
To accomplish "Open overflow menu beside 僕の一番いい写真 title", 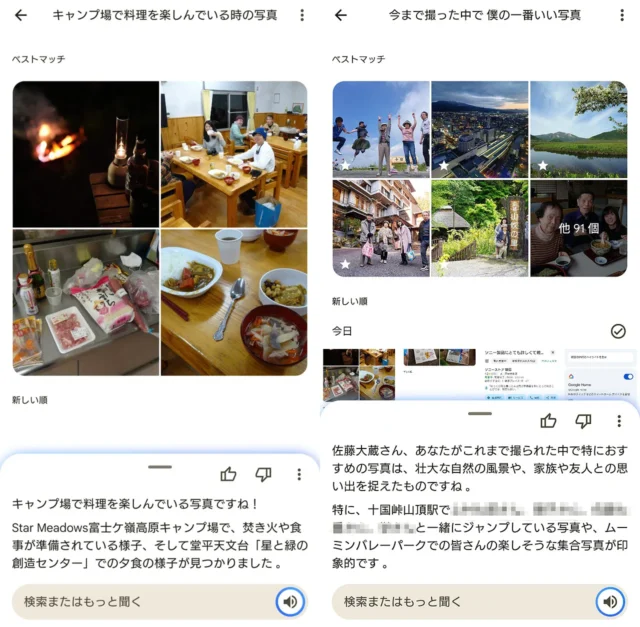I will pos(622,16).
